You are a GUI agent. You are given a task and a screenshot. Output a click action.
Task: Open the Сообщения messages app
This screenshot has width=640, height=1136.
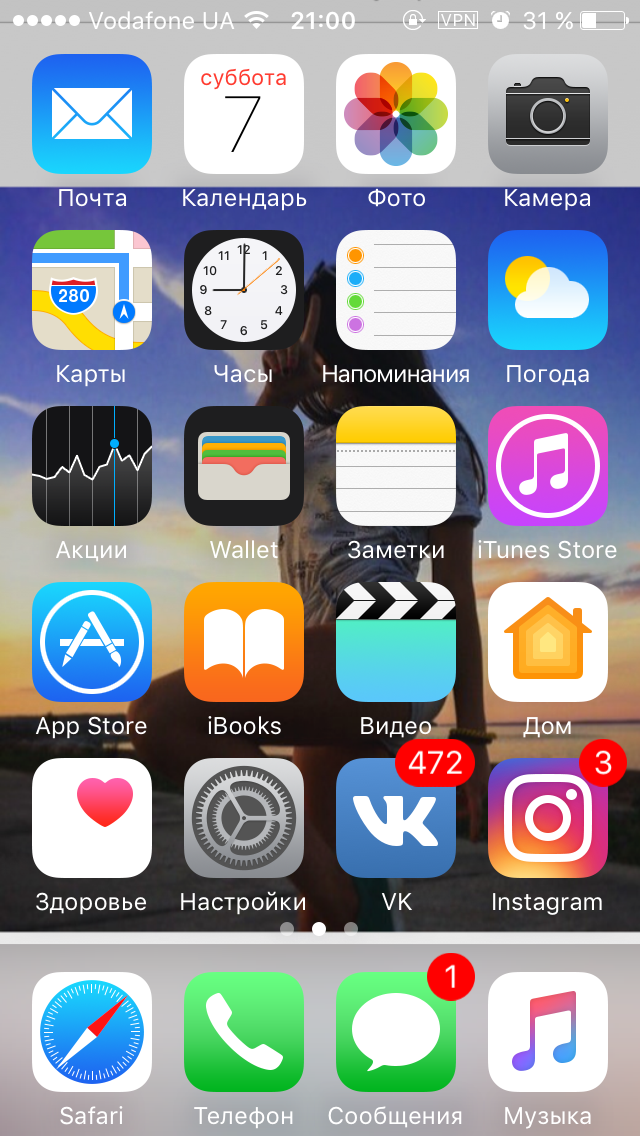click(396, 1032)
